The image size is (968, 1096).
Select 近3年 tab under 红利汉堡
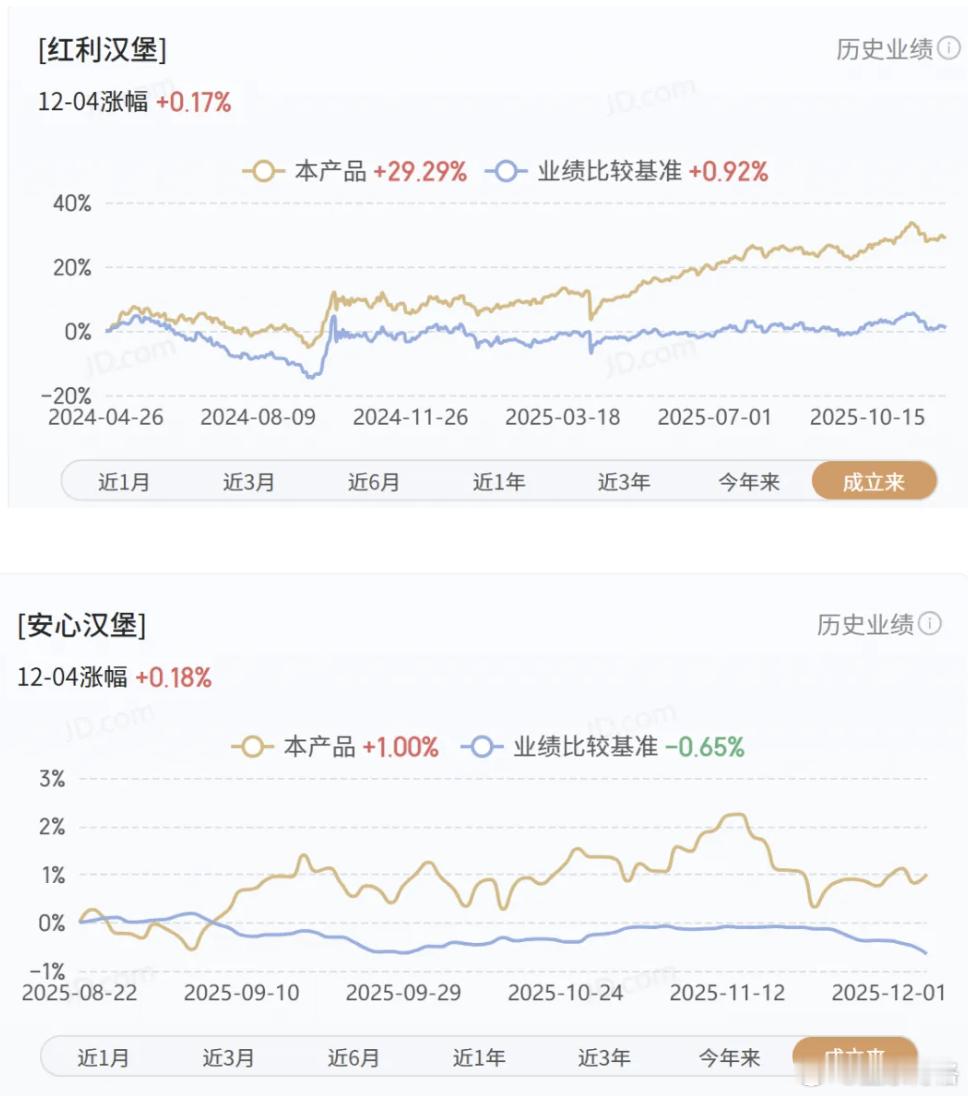click(x=624, y=481)
